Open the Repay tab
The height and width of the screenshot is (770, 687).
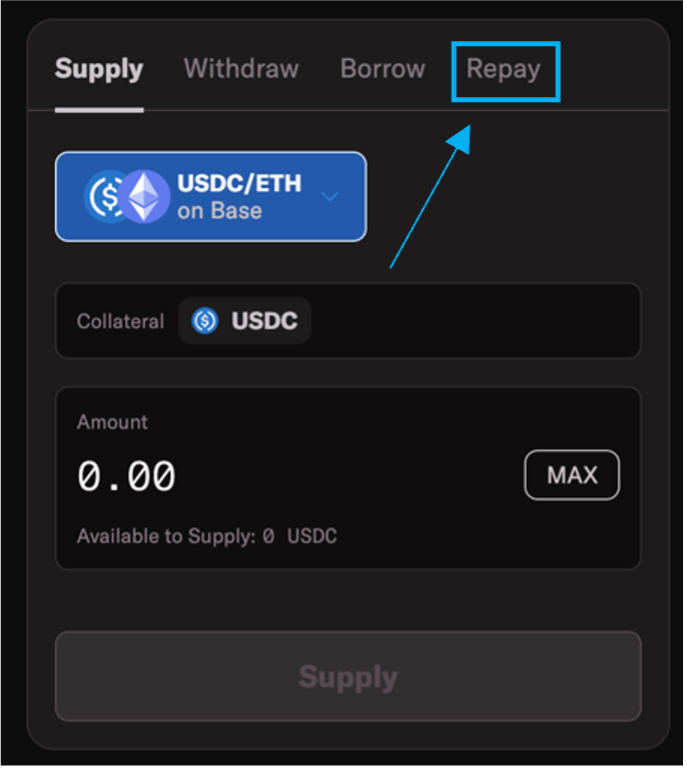click(x=503, y=70)
